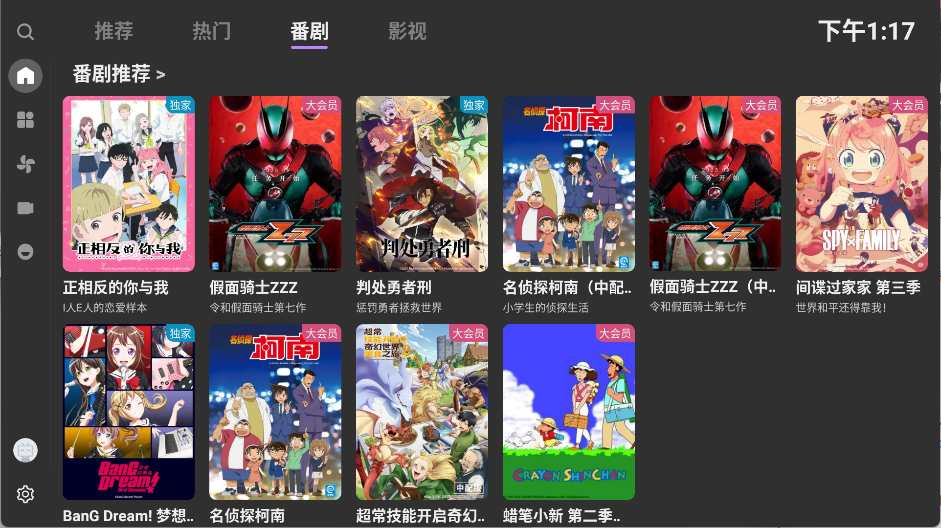Open 间谍过家家 第三季 card
941x528 pixels.
tap(862, 184)
